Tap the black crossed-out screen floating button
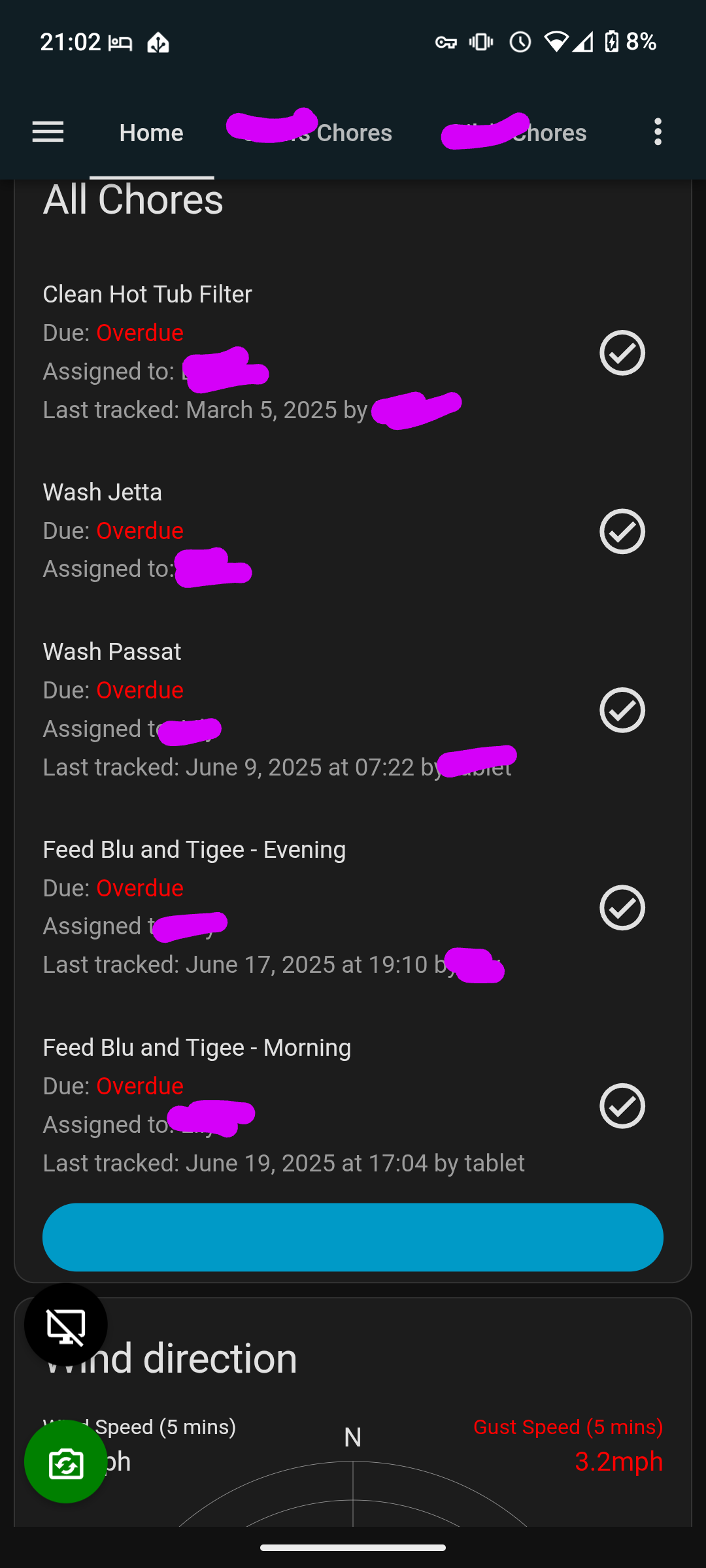Viewport: 706px width, 1568px height. click(x=66, y=1325)
